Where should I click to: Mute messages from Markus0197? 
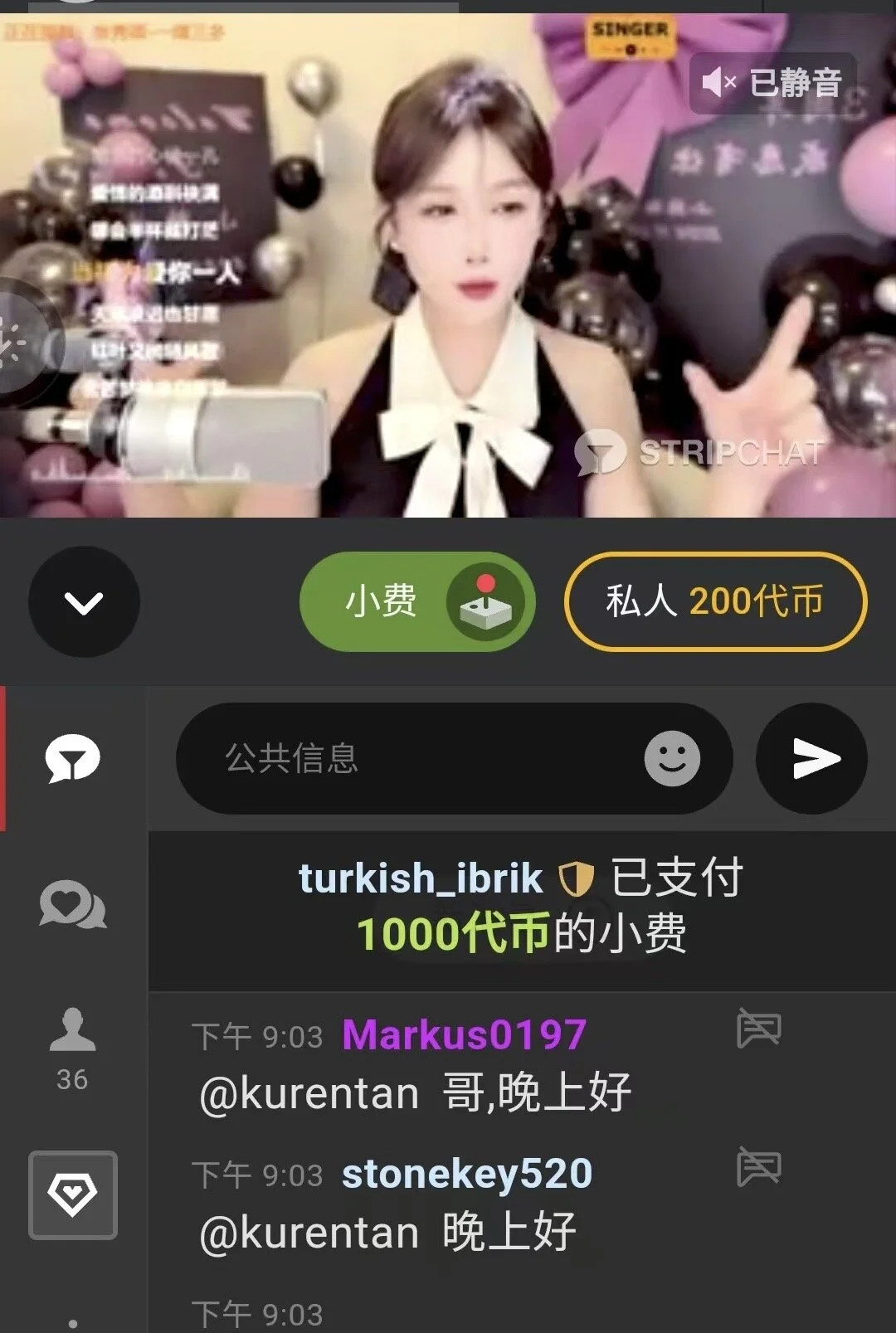758,1029
